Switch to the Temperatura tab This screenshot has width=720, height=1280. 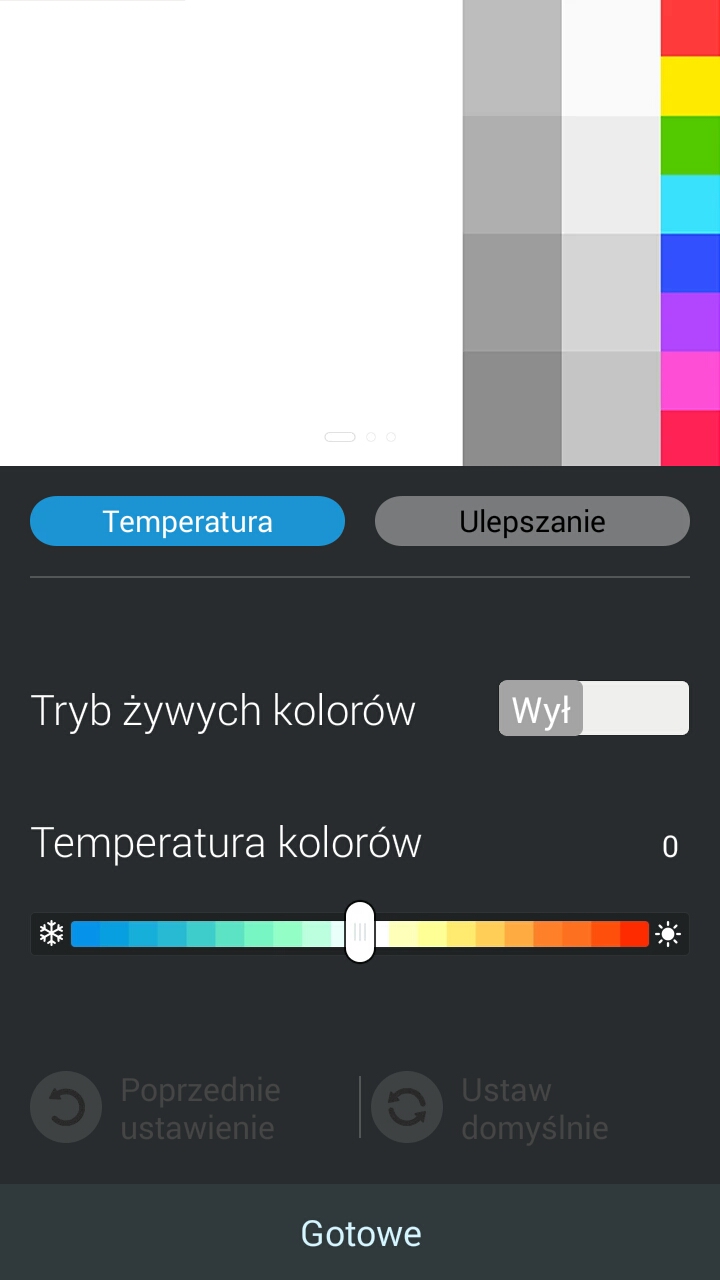point(187,521)
